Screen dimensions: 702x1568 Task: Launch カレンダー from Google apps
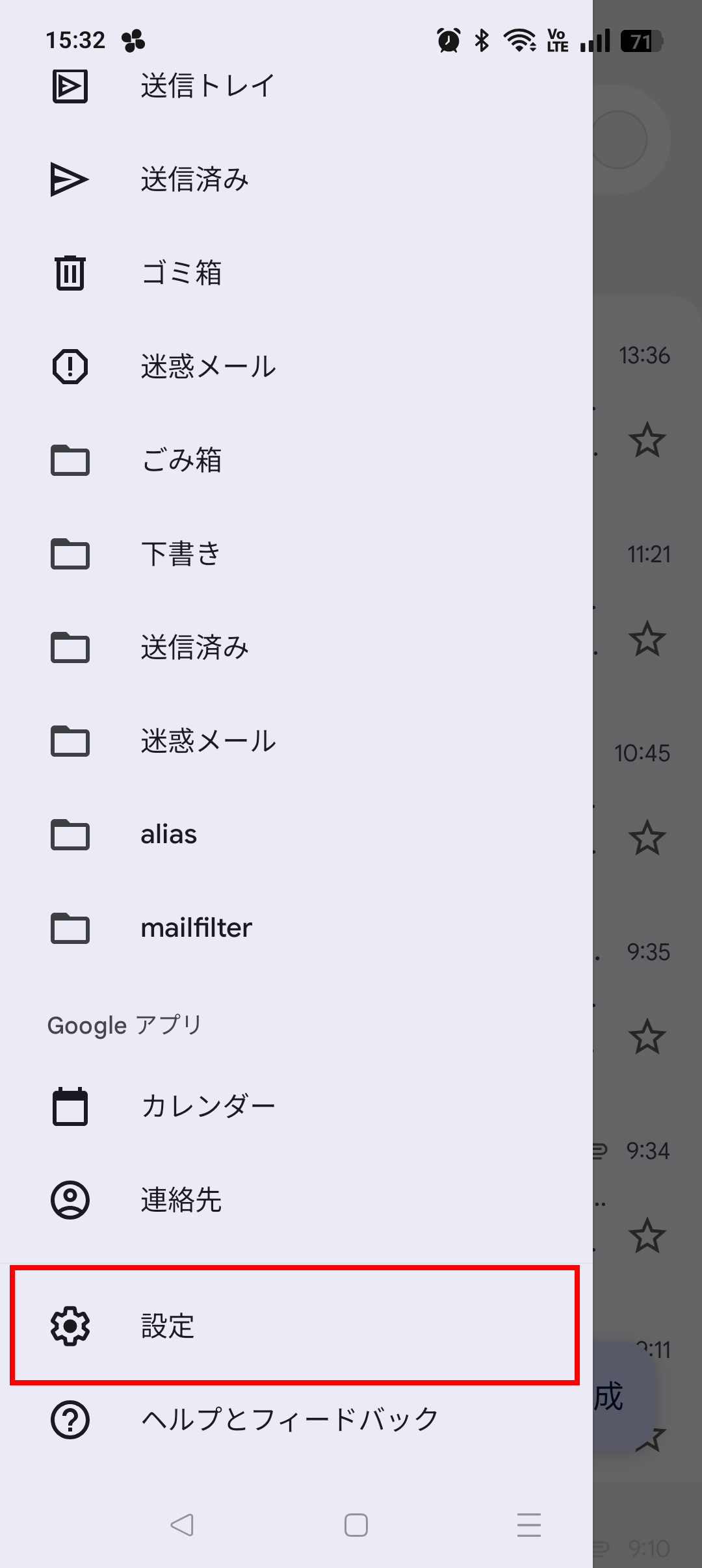click(x=208, y=1106)
